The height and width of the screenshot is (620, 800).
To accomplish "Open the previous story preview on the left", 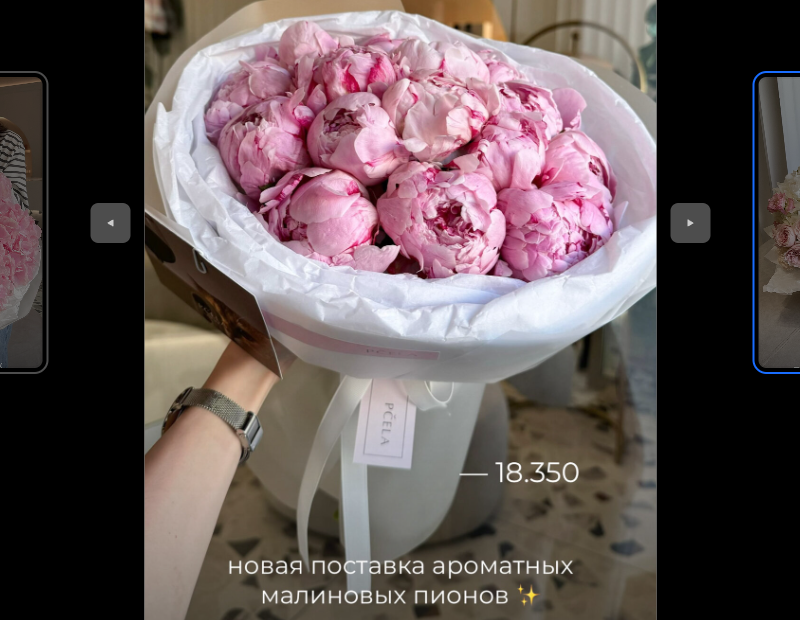I will [22, 222].
